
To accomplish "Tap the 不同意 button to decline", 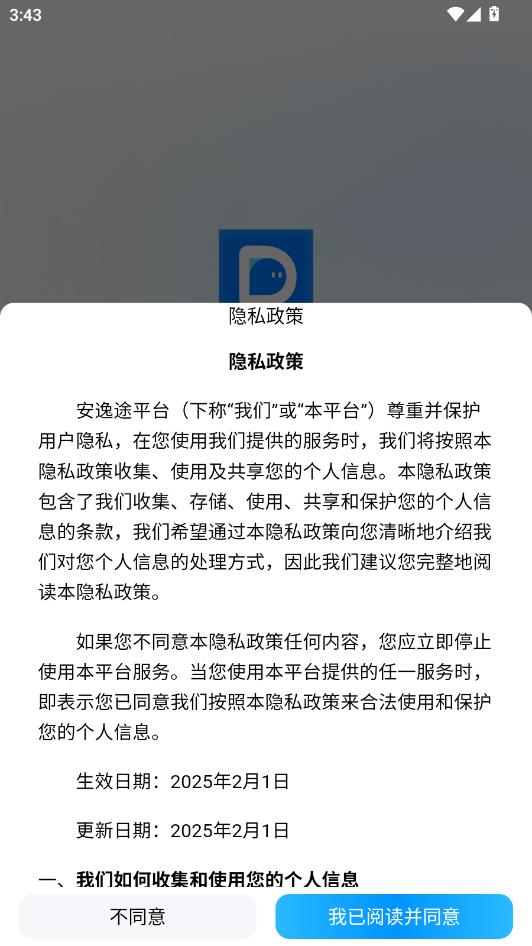I will [138, 916].
